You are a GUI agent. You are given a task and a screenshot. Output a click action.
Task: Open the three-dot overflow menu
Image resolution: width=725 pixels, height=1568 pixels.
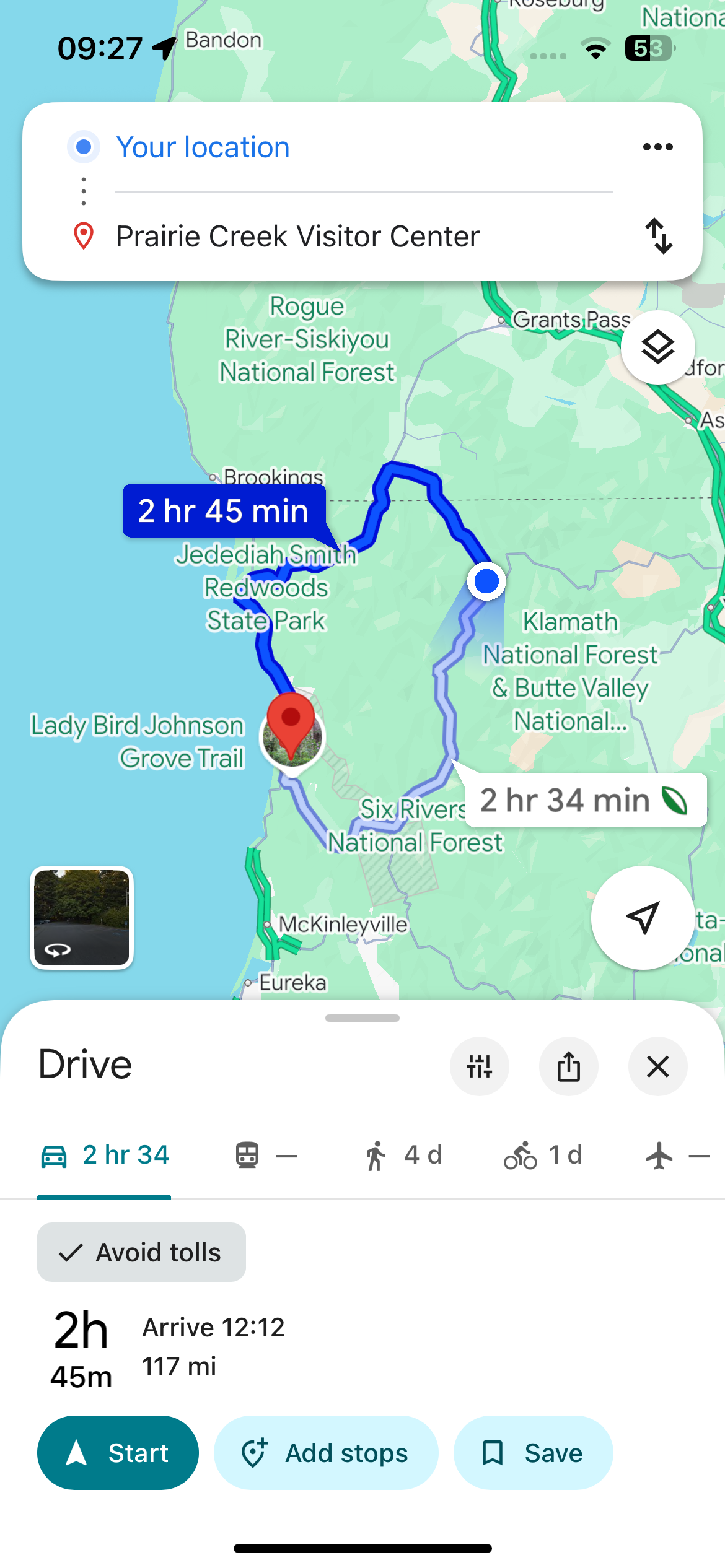click(x=657, y=147)
